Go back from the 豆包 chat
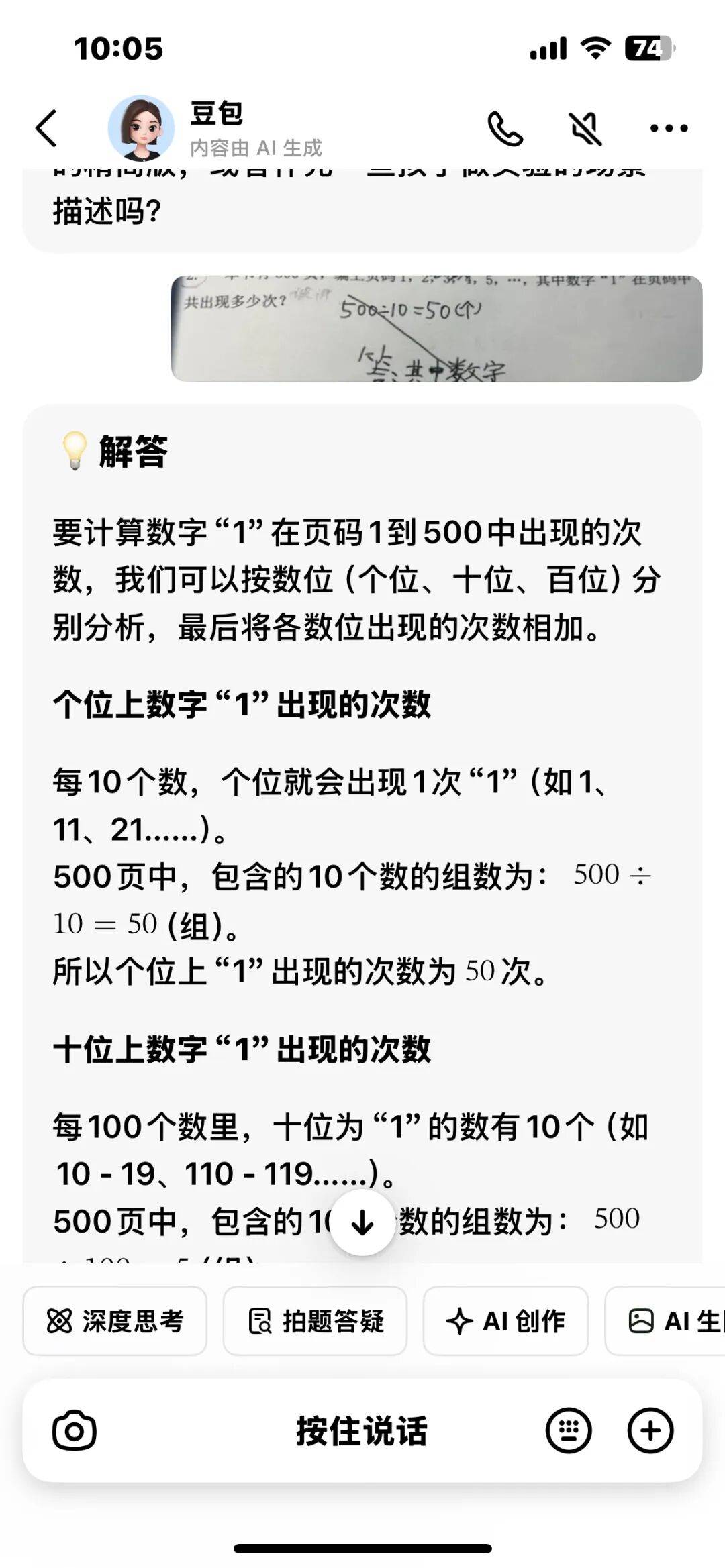Image resolution: width=725 pixels, height=1568 pixels. [x=46, y=128]
